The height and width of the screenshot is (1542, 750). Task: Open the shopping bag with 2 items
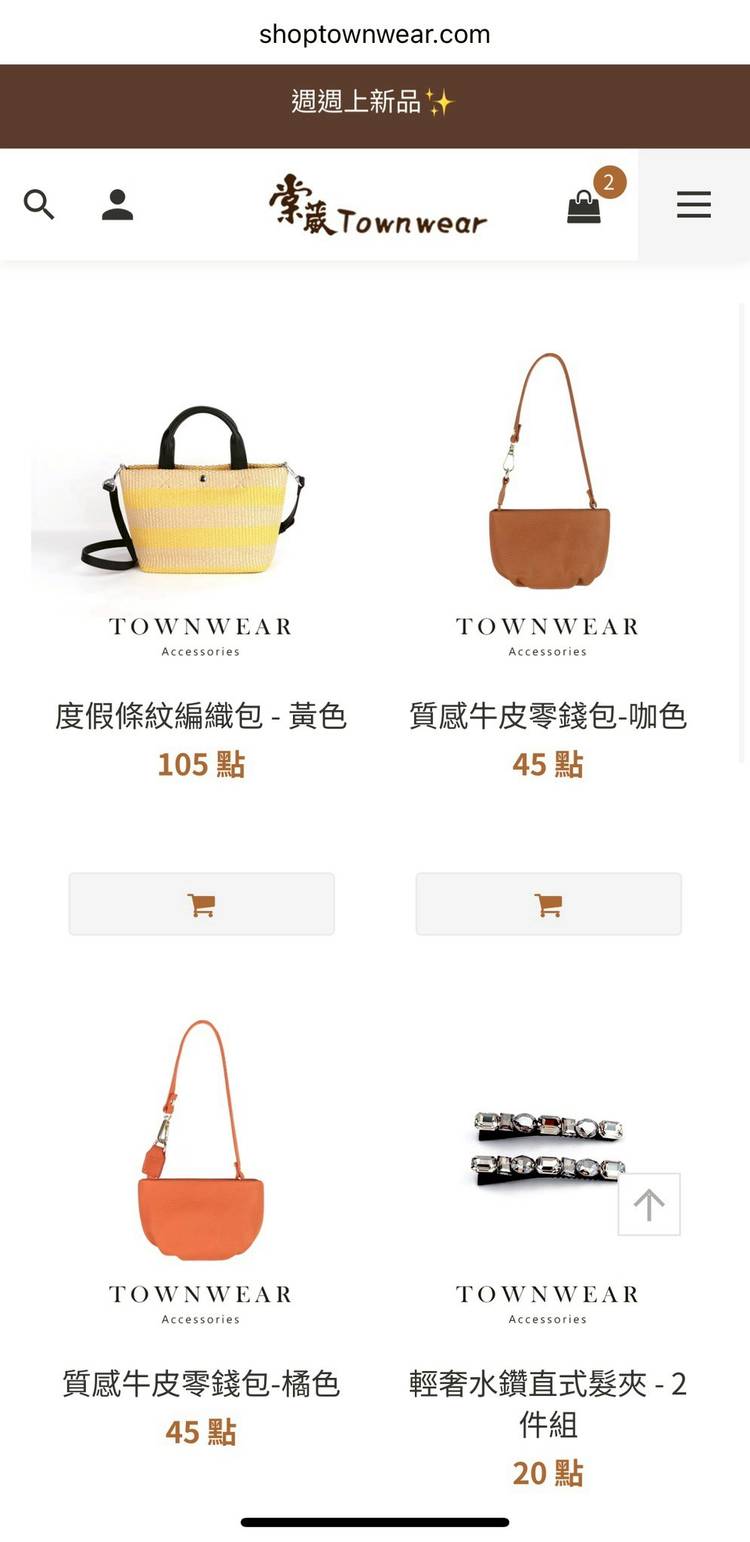(x=585, y=206)
